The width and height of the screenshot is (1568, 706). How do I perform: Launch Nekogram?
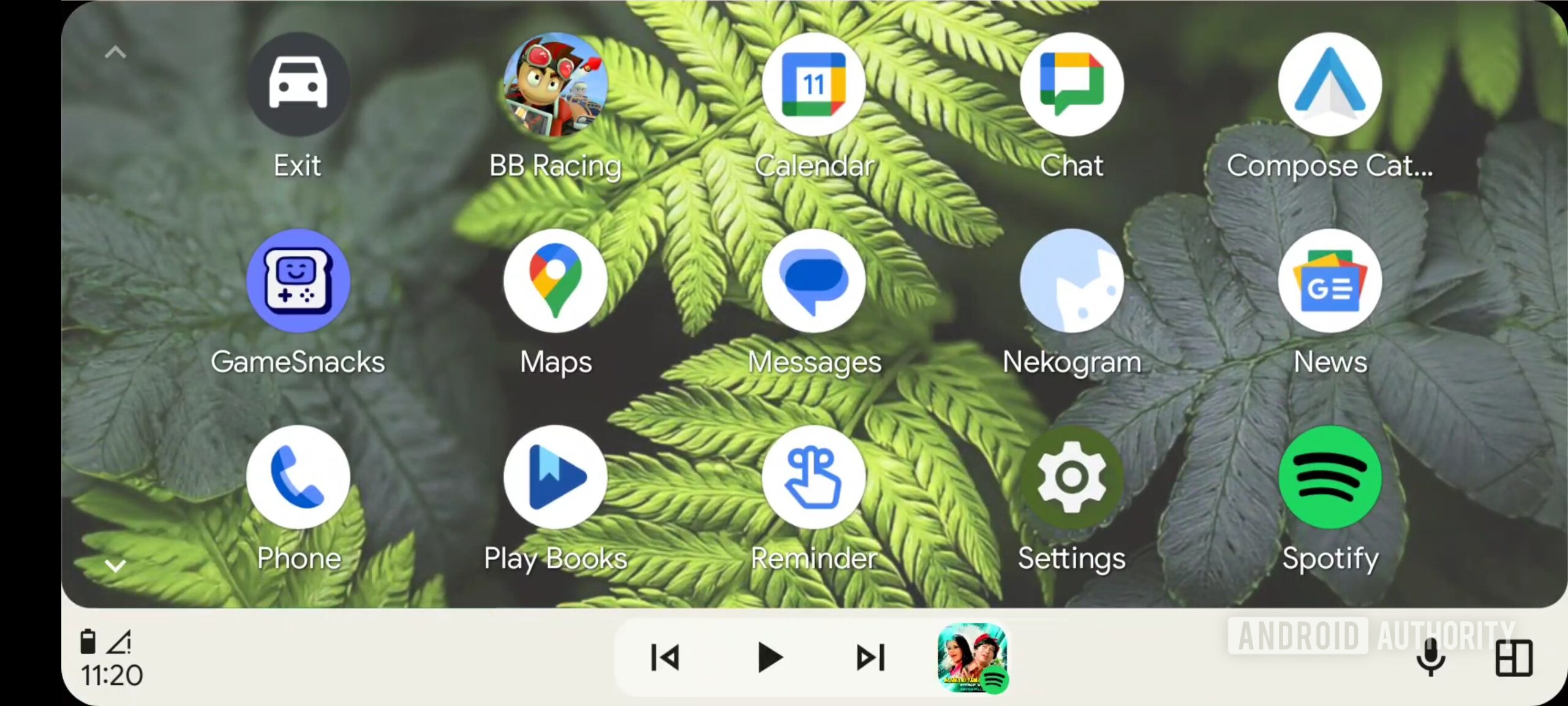coord(1071,281)
